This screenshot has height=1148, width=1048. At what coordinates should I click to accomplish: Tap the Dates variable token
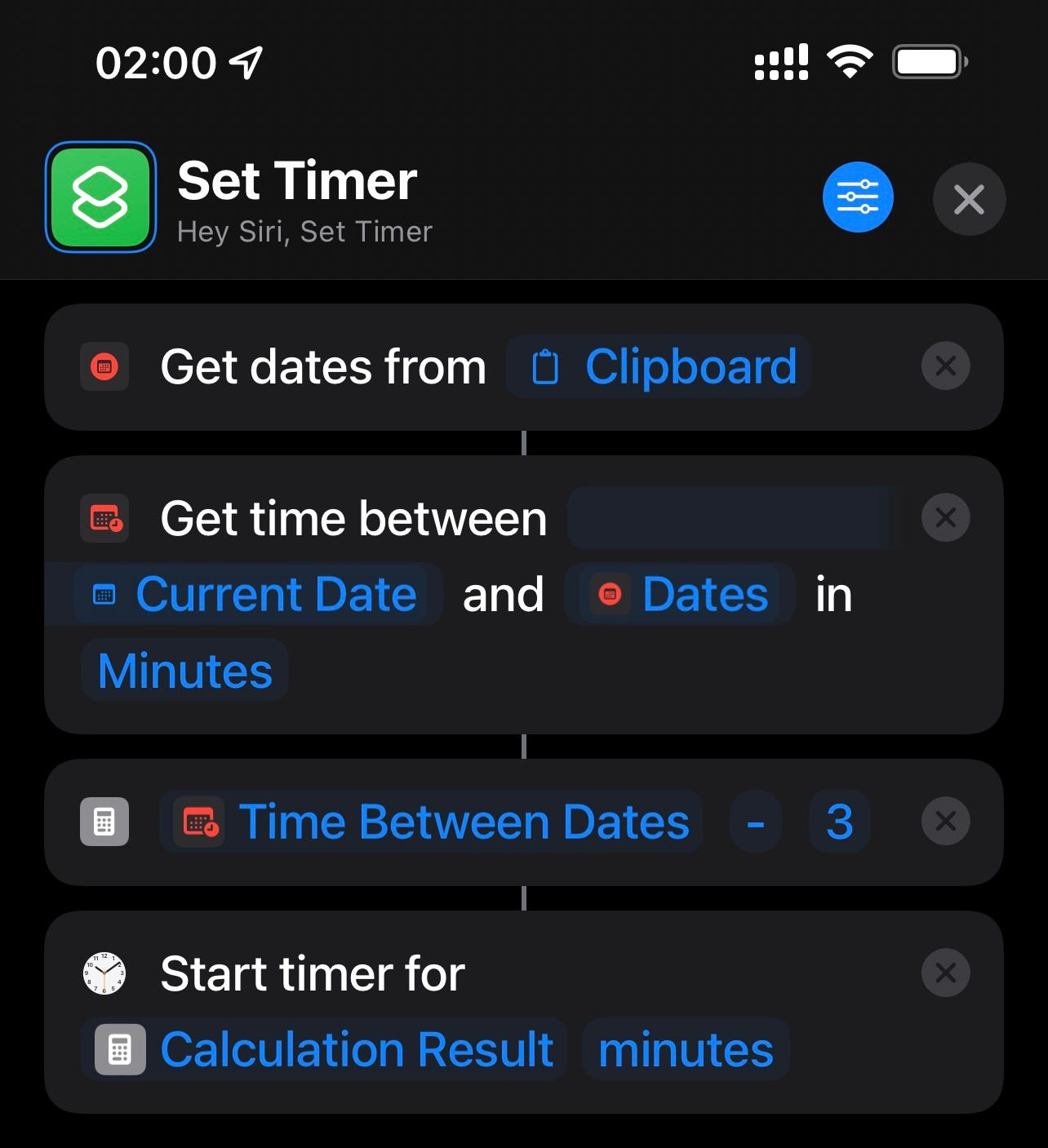[x=679, y=594]
